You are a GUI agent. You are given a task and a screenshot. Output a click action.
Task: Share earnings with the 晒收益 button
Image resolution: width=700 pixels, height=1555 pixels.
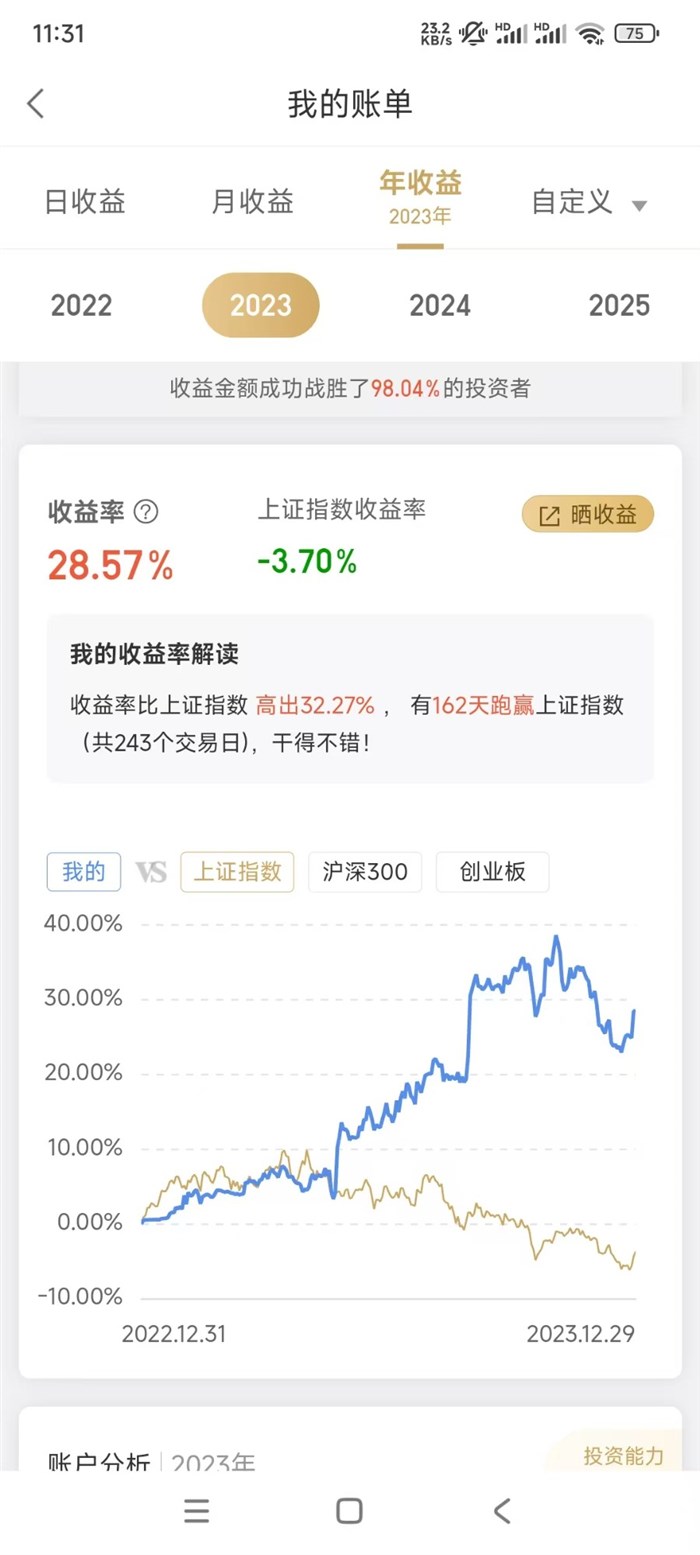pos(588,515)
